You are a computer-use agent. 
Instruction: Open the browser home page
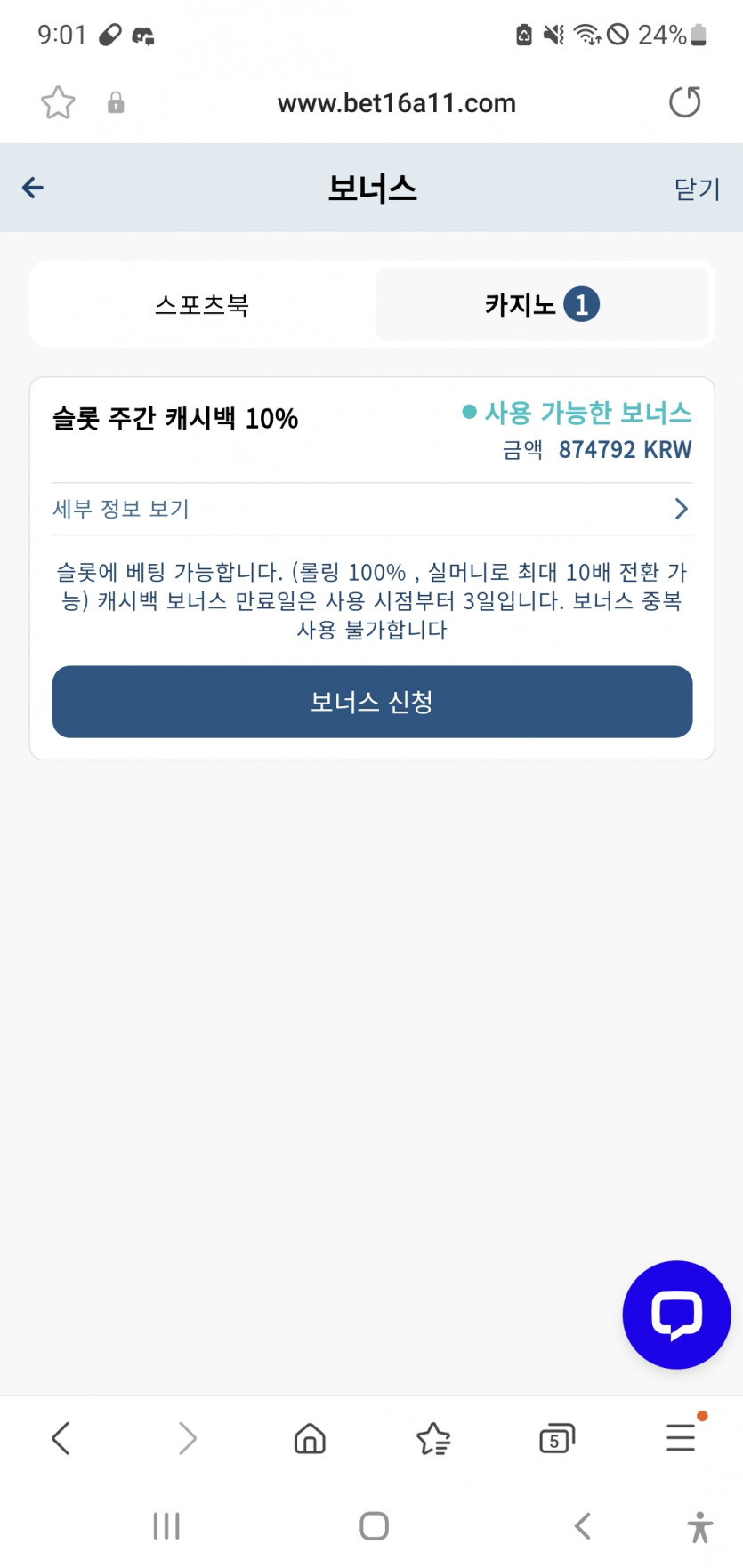[x=310, y=1437]
